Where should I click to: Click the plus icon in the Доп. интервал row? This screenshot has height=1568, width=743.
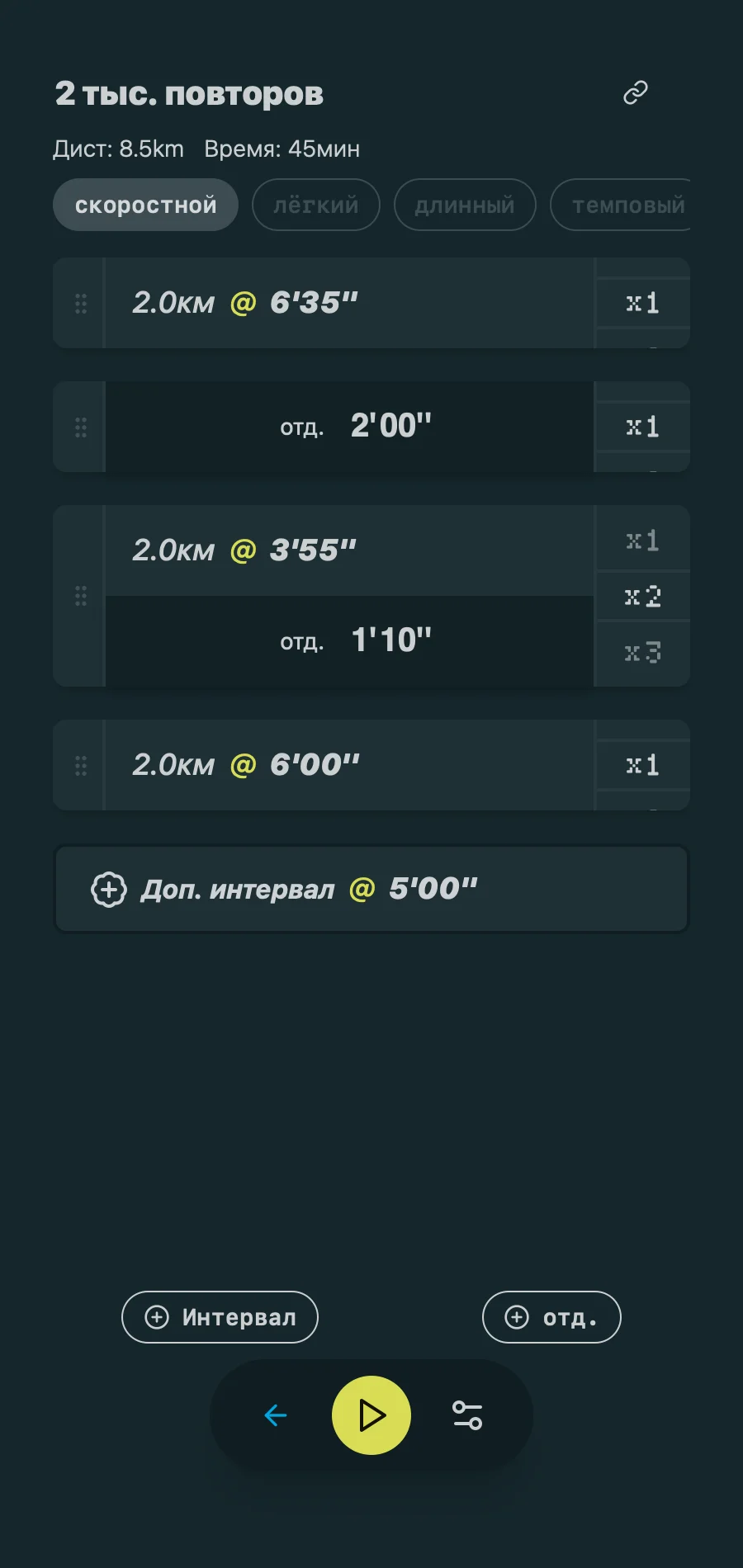point(108,889)
